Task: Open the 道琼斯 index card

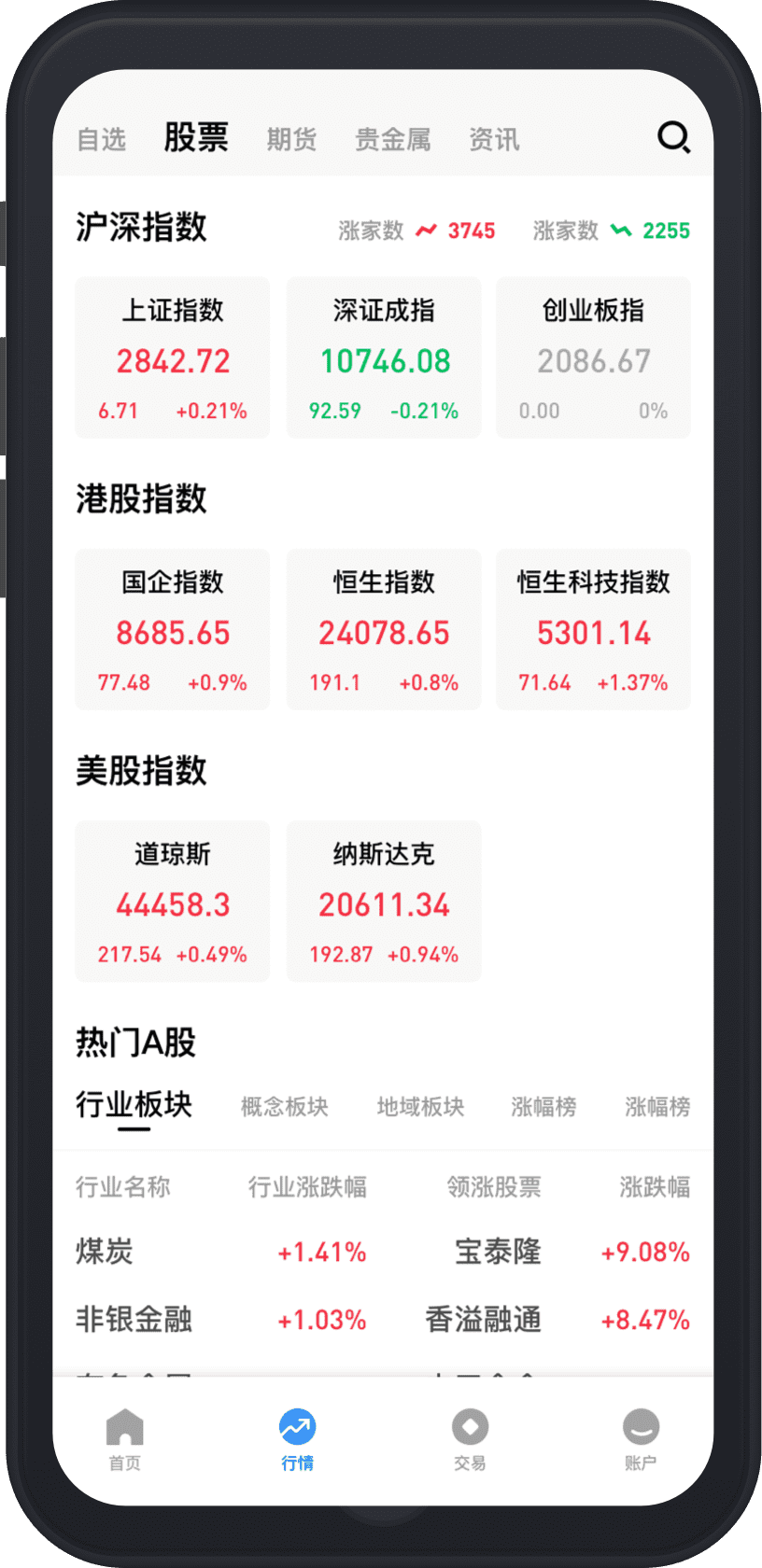Action: click(173, 901)
